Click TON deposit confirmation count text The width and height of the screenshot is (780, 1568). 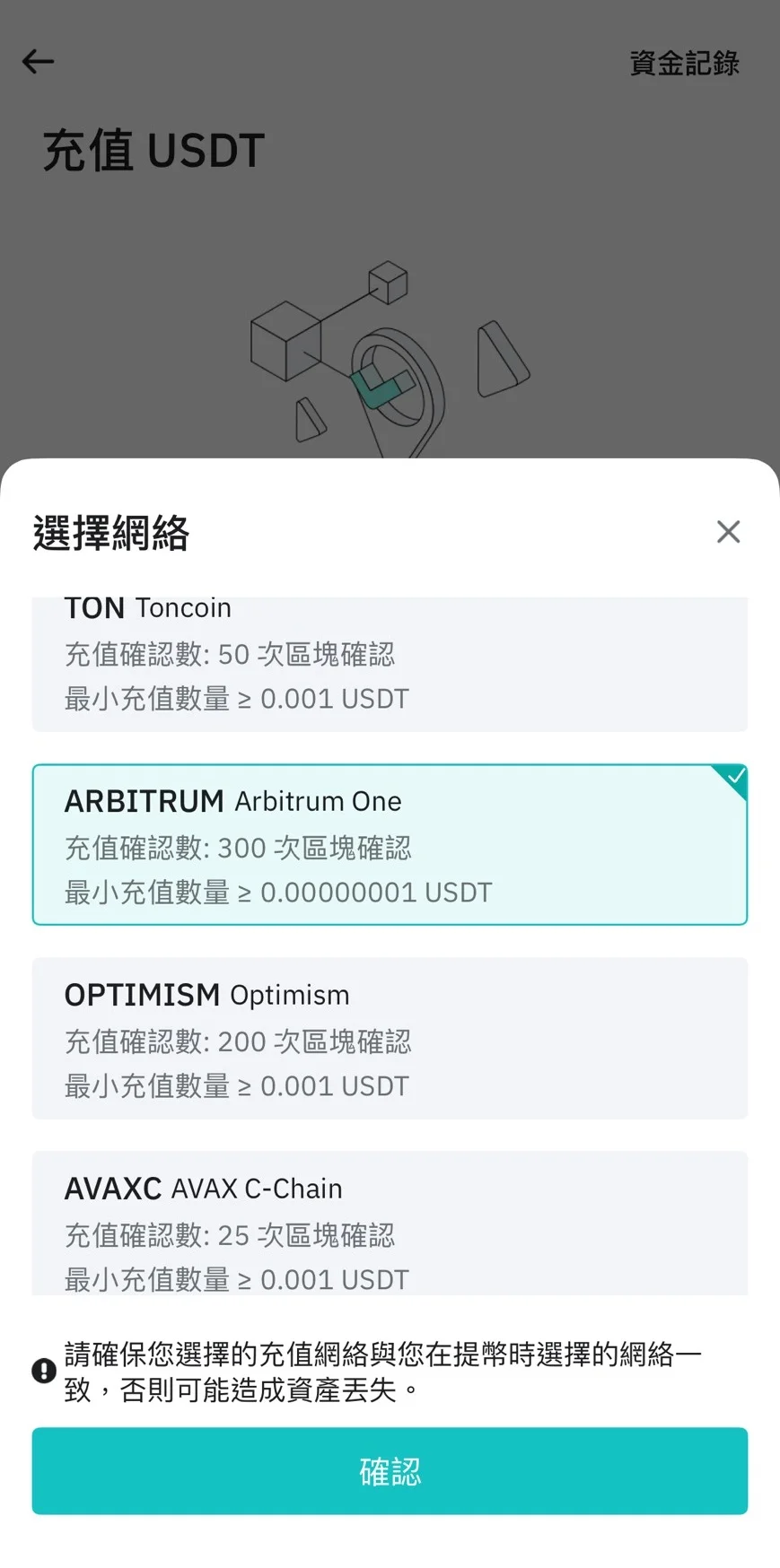coord(232,654)
